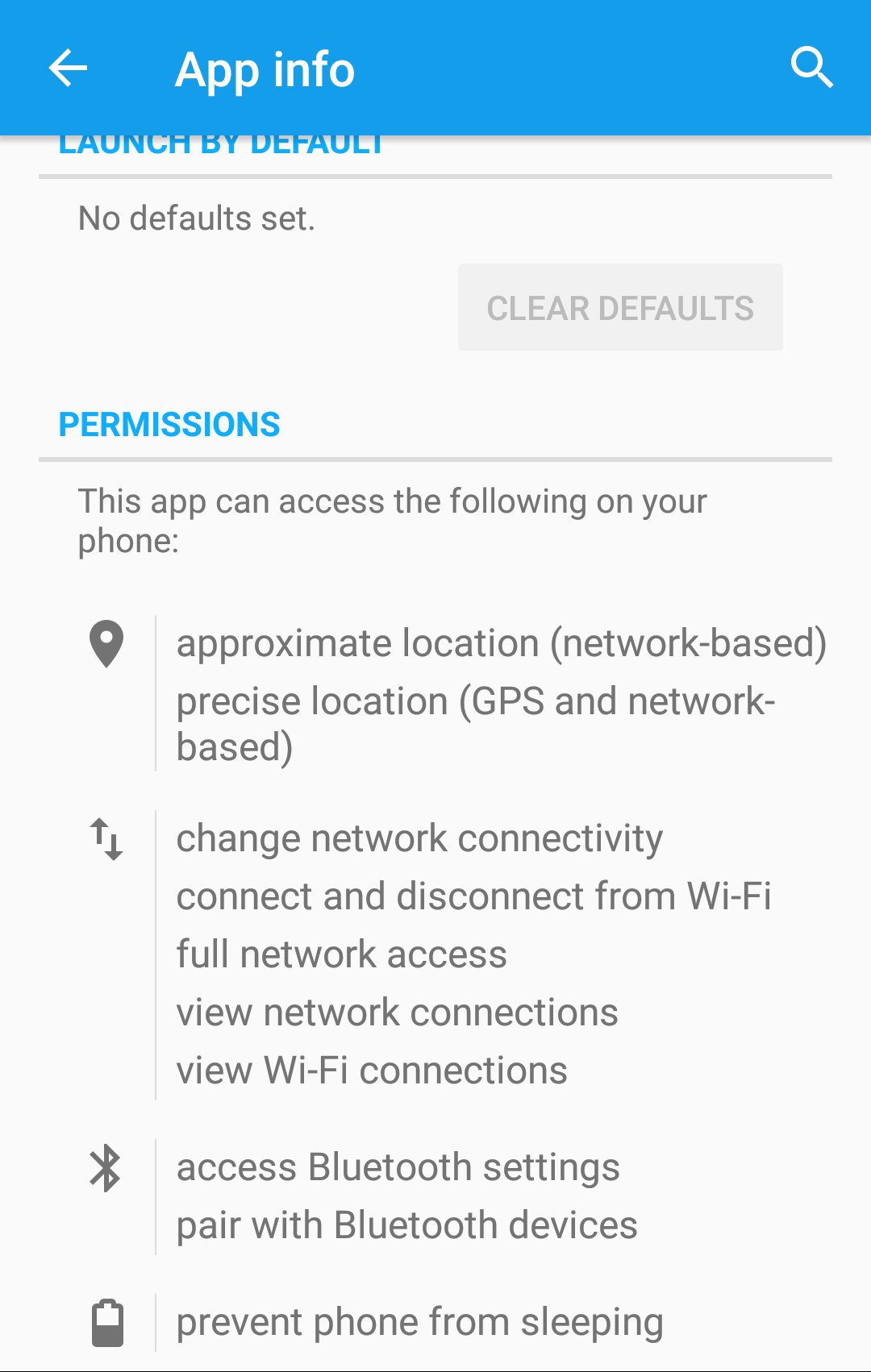Tap the pair with Bluetooth devices permission

[x=407, y=1224]
